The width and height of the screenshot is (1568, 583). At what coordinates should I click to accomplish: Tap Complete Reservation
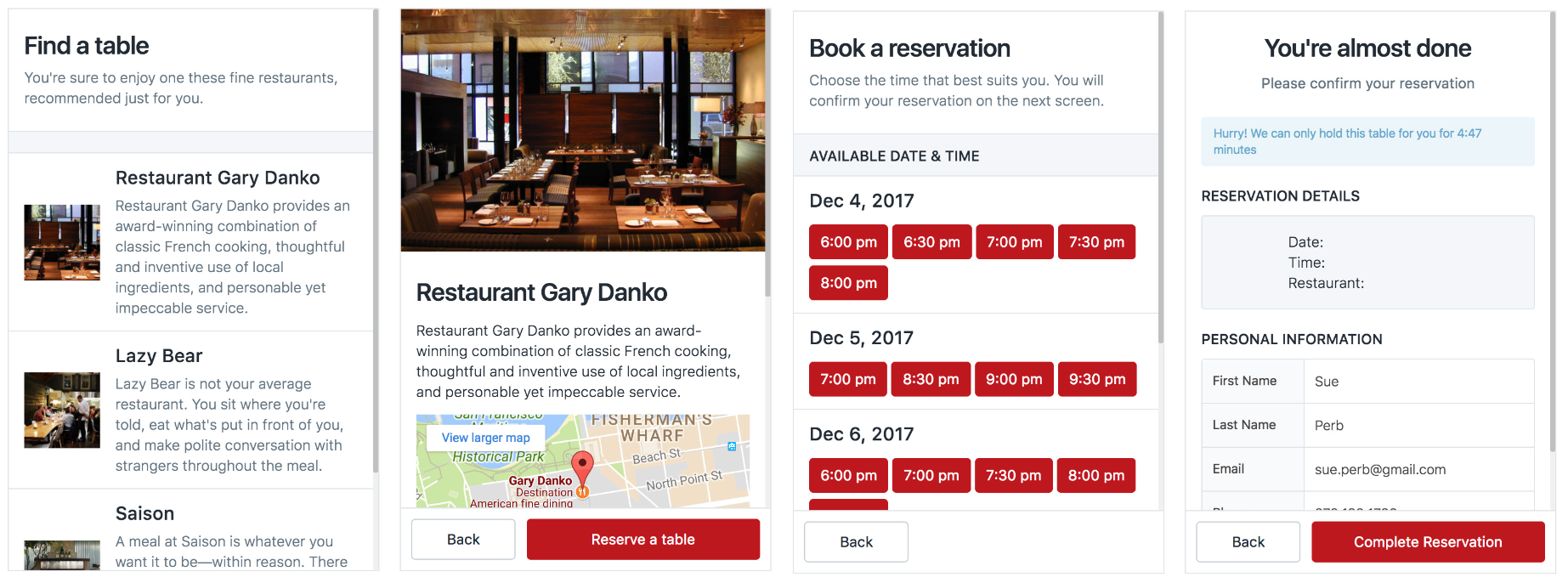1427,542
